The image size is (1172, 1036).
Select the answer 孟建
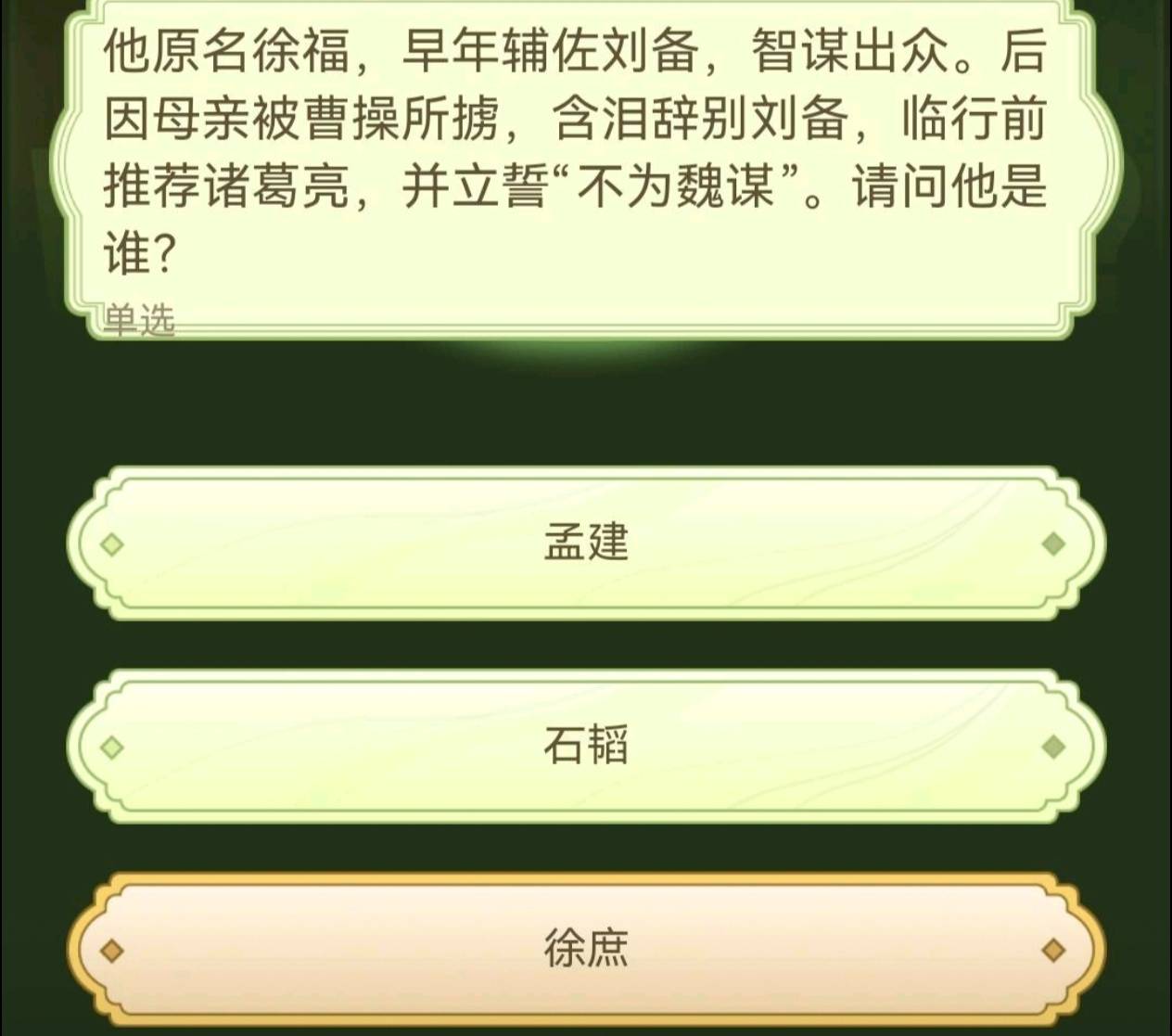[x=586, y=544]
